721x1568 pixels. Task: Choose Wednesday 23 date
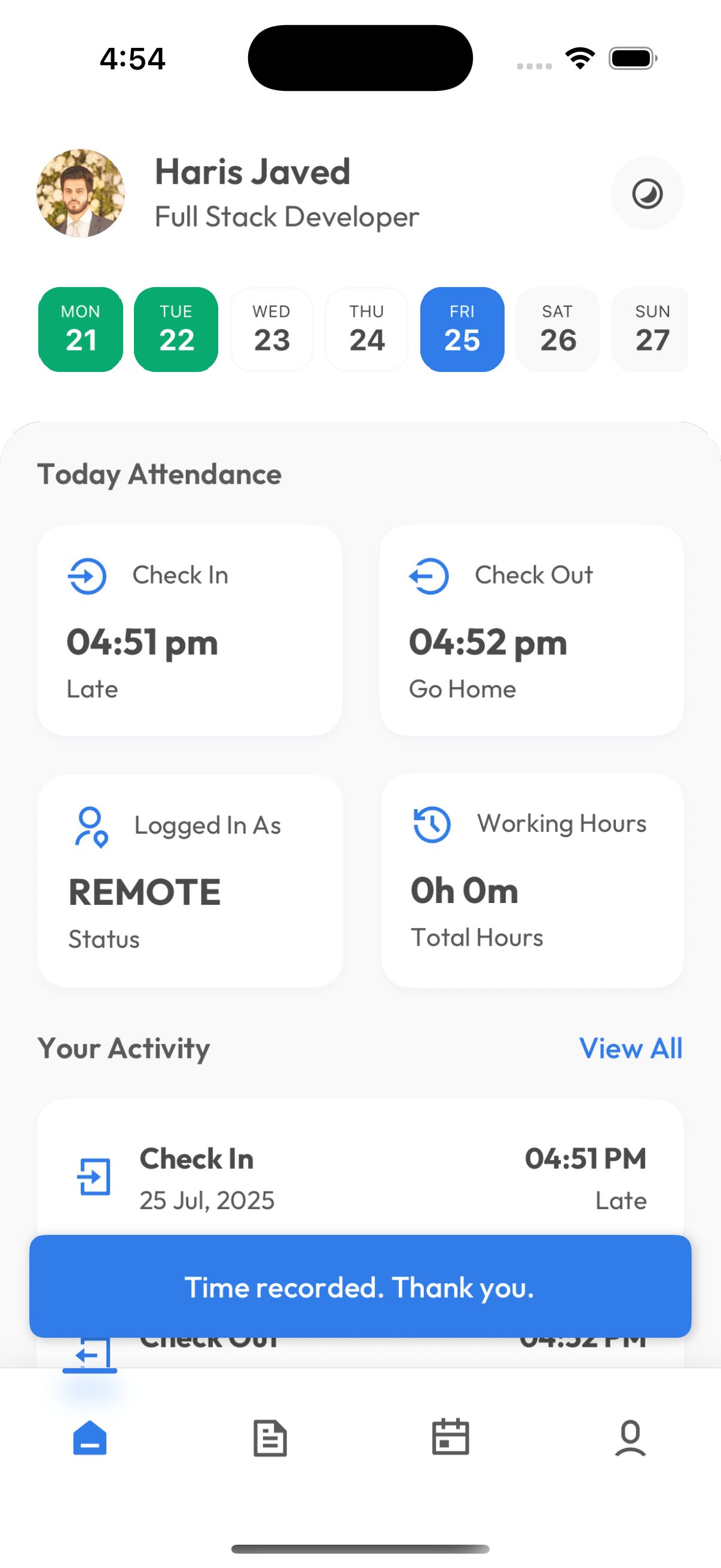[x=271, y=330]
